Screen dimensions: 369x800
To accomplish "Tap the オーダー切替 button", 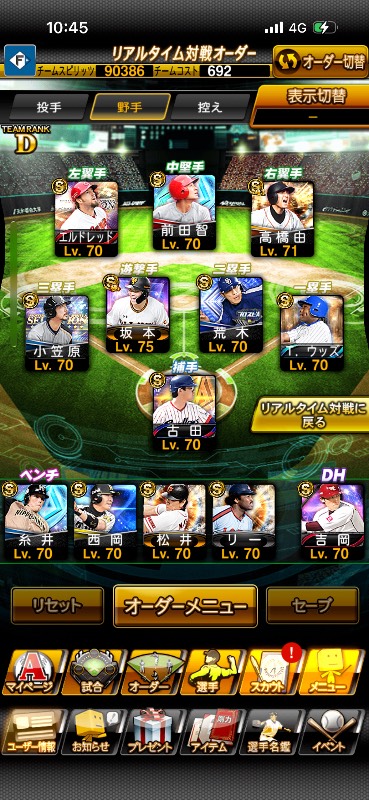I will tap(321, 62).
